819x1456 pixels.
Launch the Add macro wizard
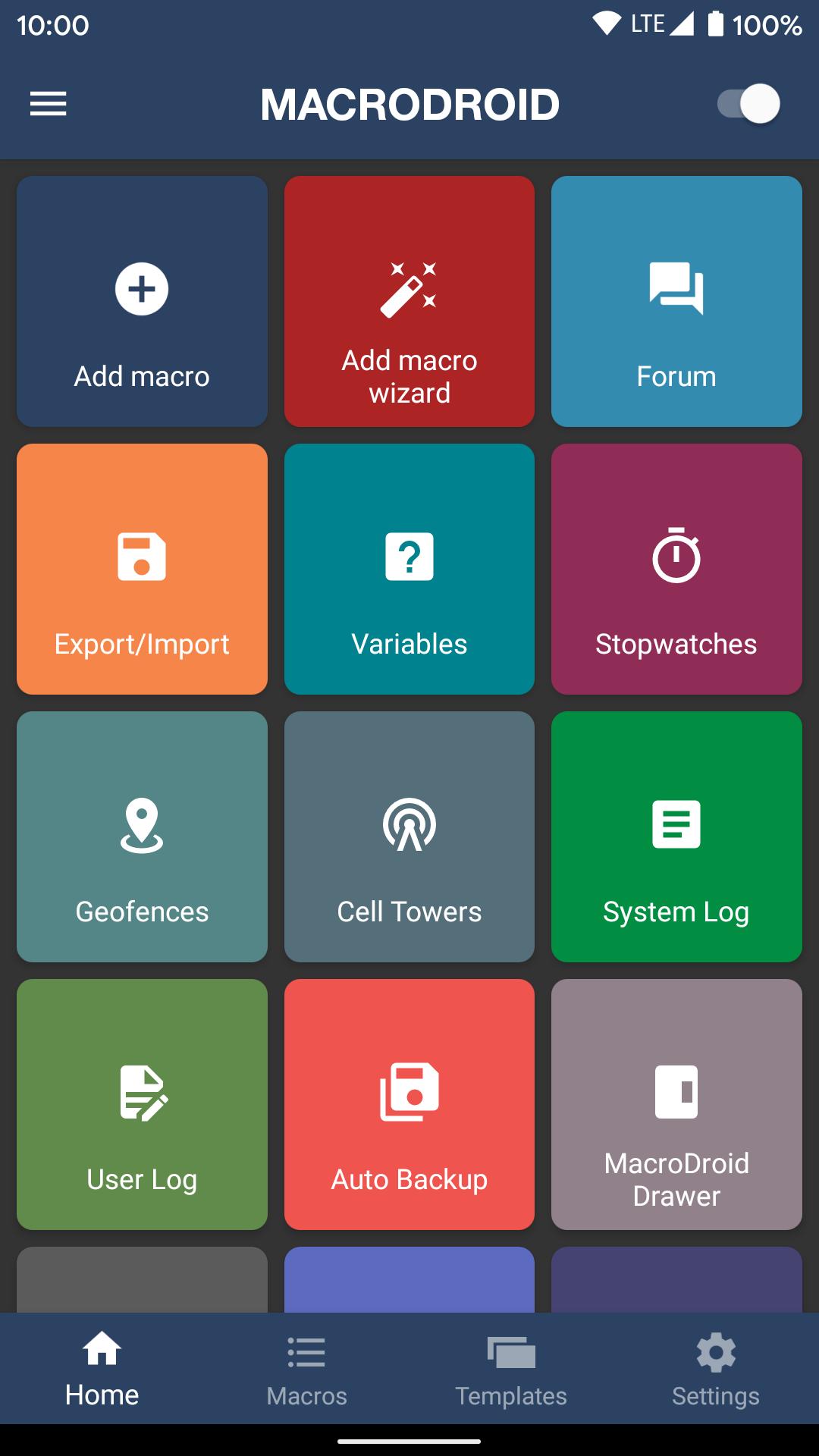tap(409, 301)
